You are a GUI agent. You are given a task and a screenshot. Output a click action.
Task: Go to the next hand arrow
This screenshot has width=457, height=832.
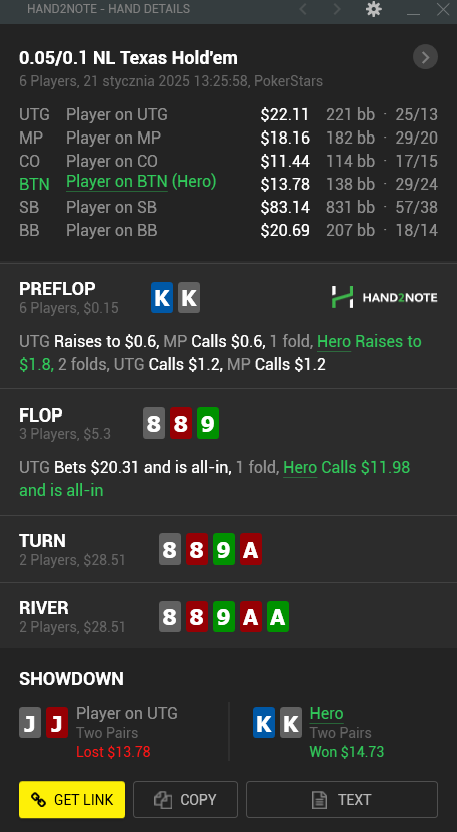337,9
